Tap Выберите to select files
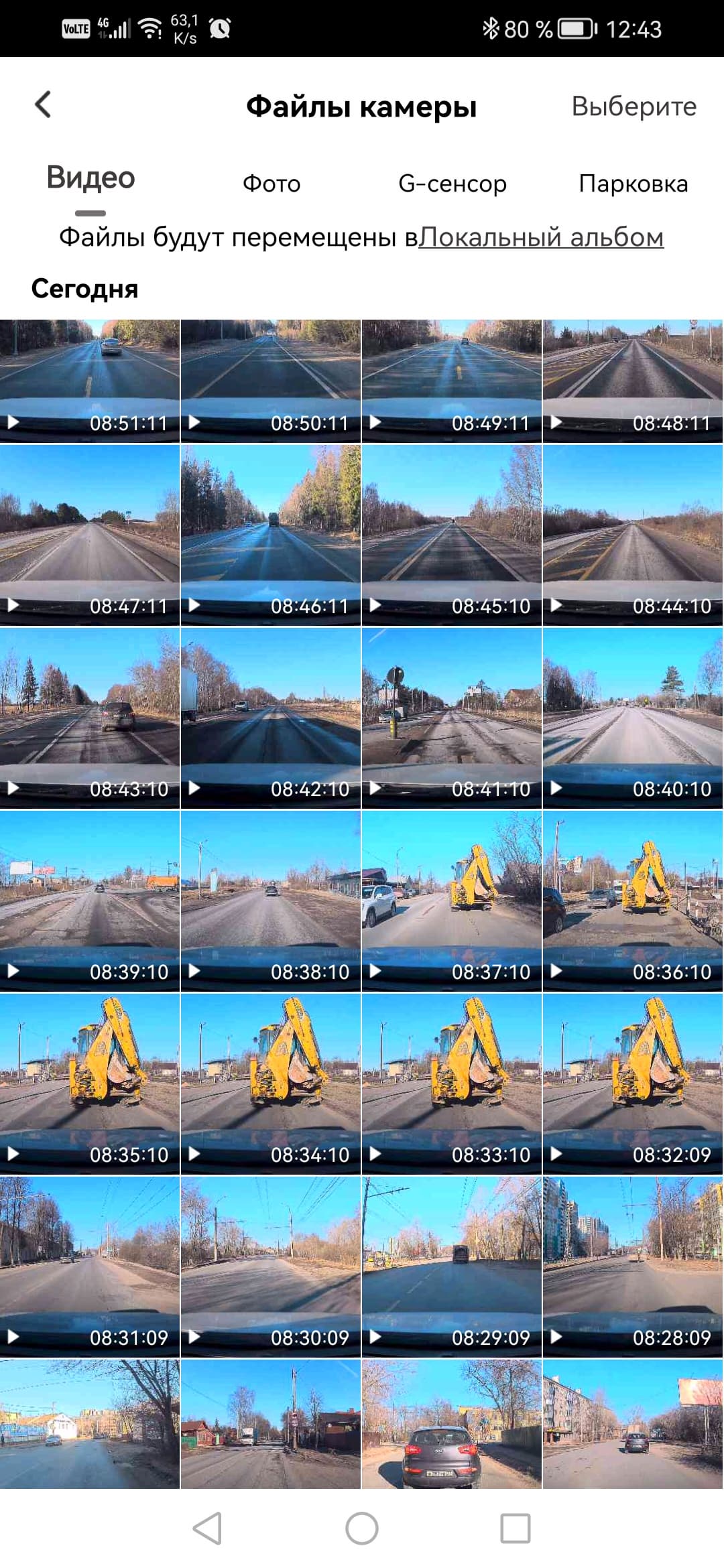 coord(633,107)
